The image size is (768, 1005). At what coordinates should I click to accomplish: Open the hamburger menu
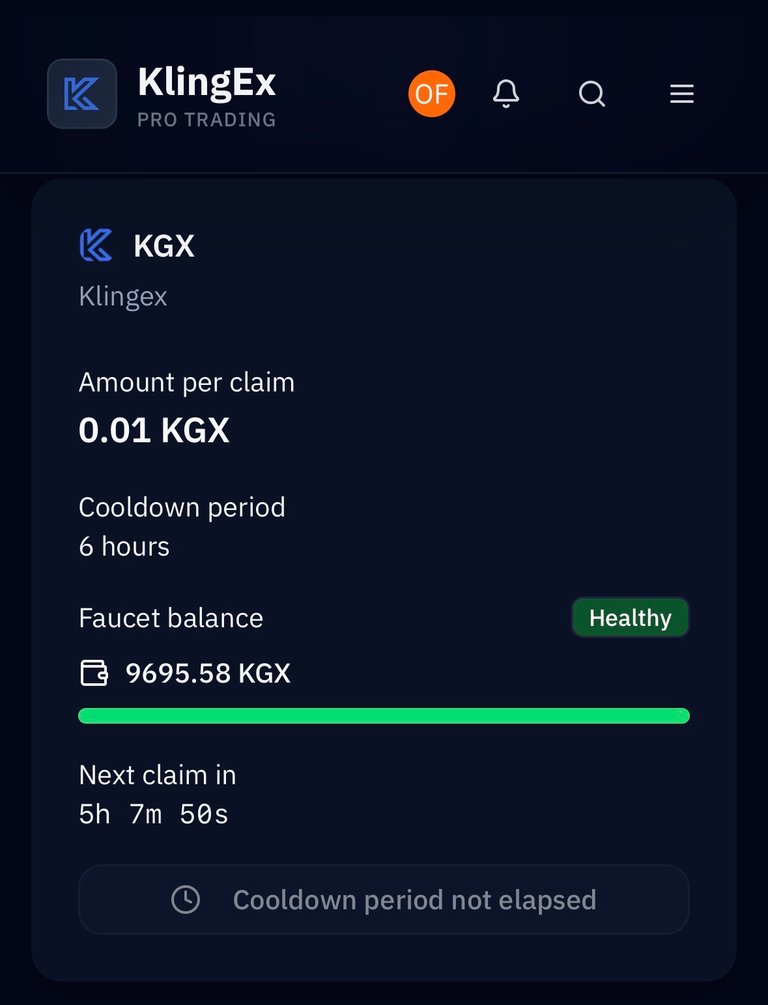pos(682,94)
